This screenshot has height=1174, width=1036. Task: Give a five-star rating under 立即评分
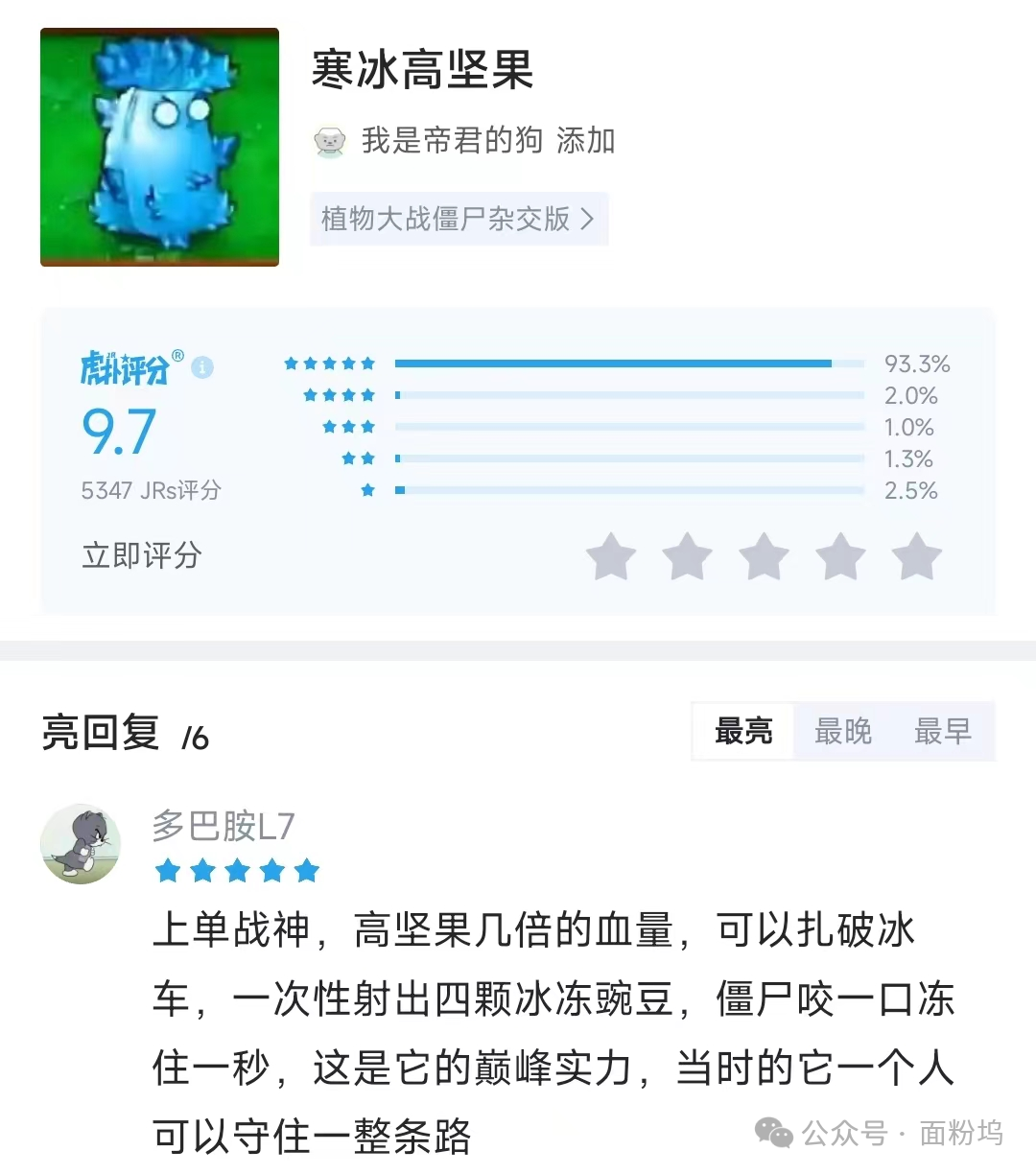pyautogui.click(x=916, y=556)
